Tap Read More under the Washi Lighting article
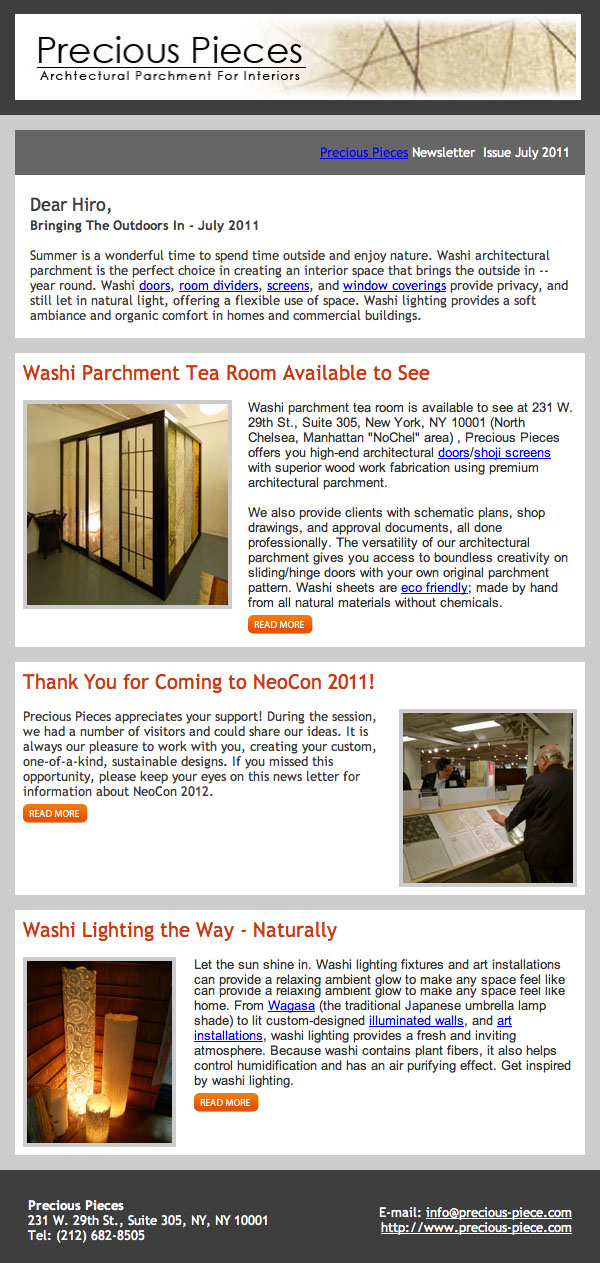 [x=226, y=1103]
